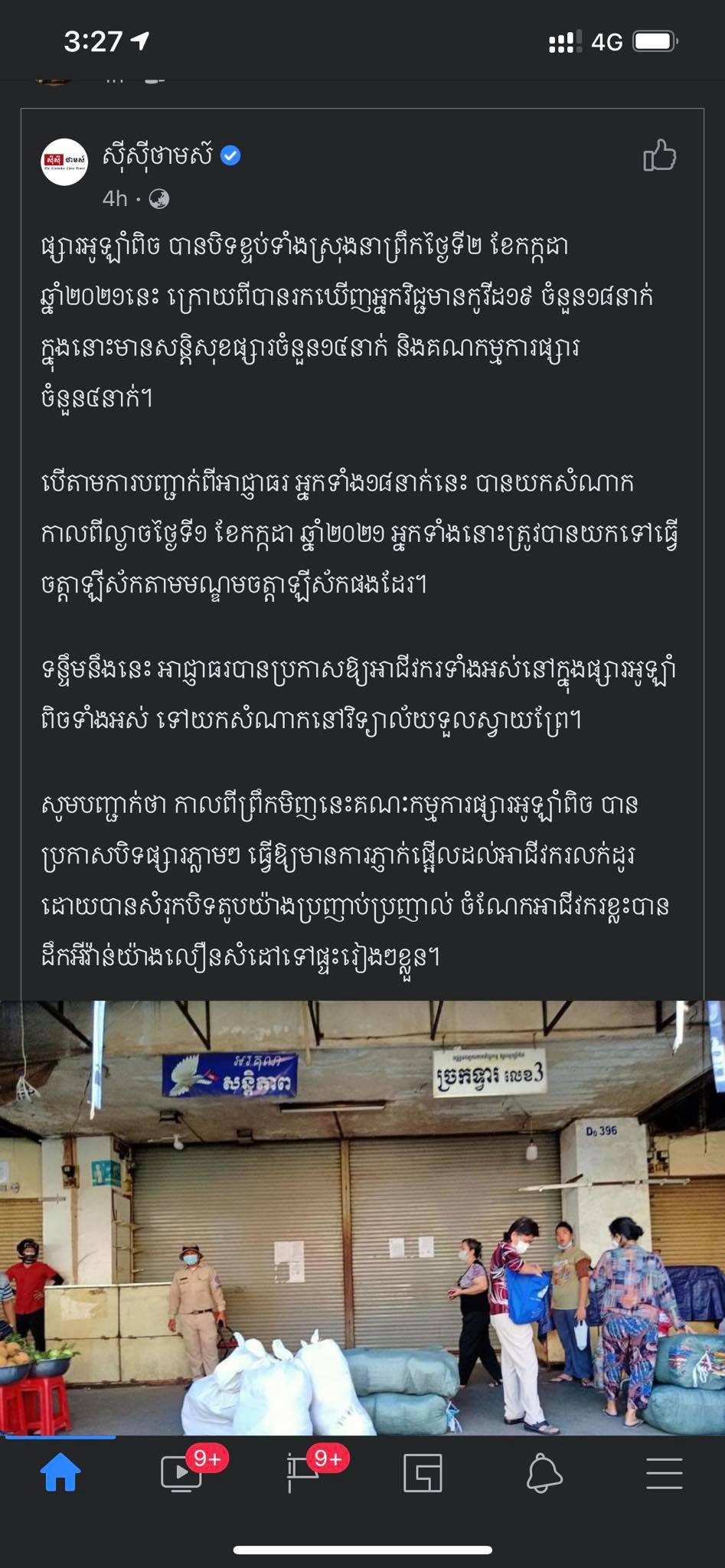Viewport: 725px width, 1568px height.
Task: Go to the Home feed tab
Action: click(60, 1472)
